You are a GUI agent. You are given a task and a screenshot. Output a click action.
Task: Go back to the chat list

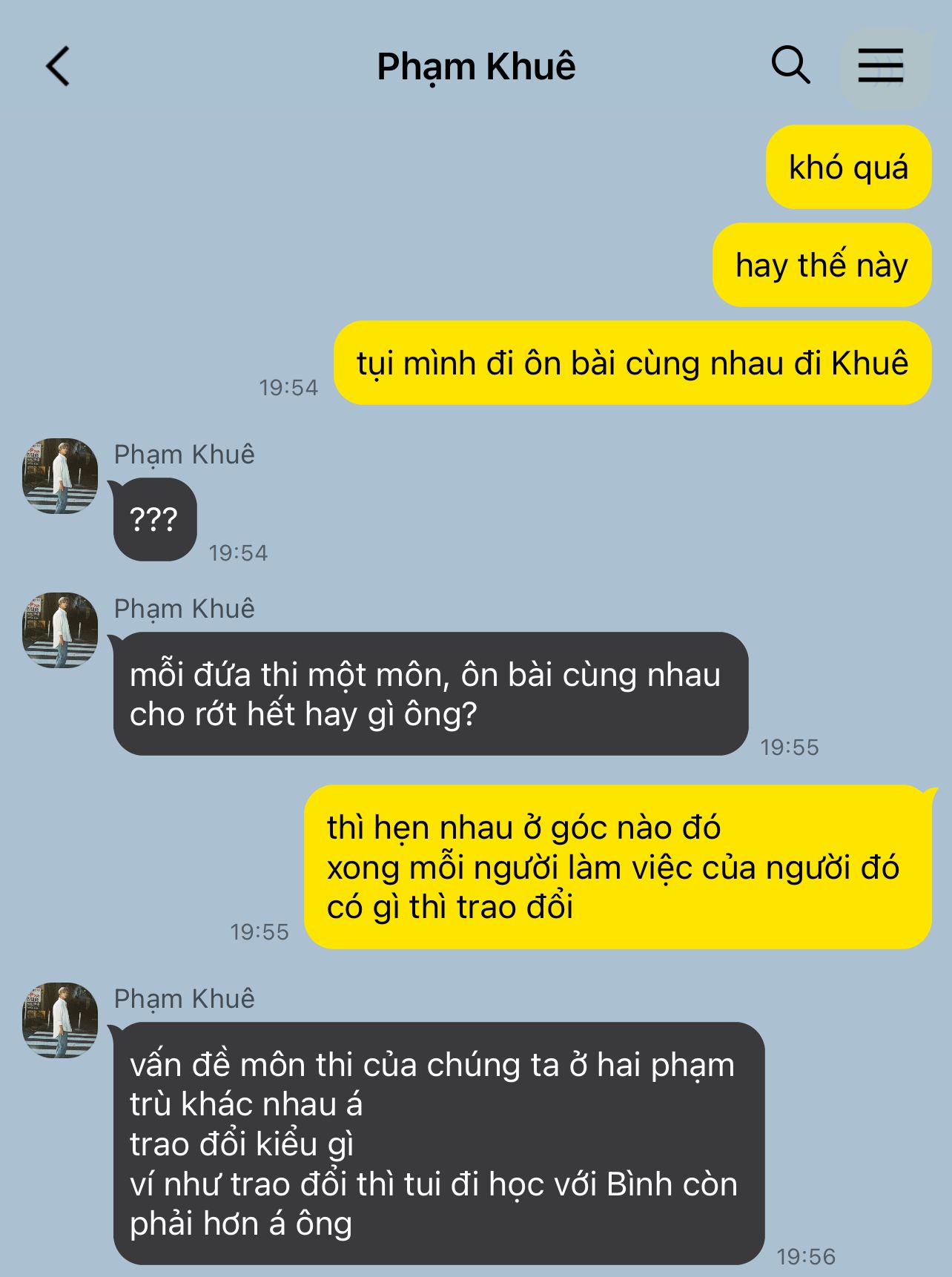pos(58,67)
